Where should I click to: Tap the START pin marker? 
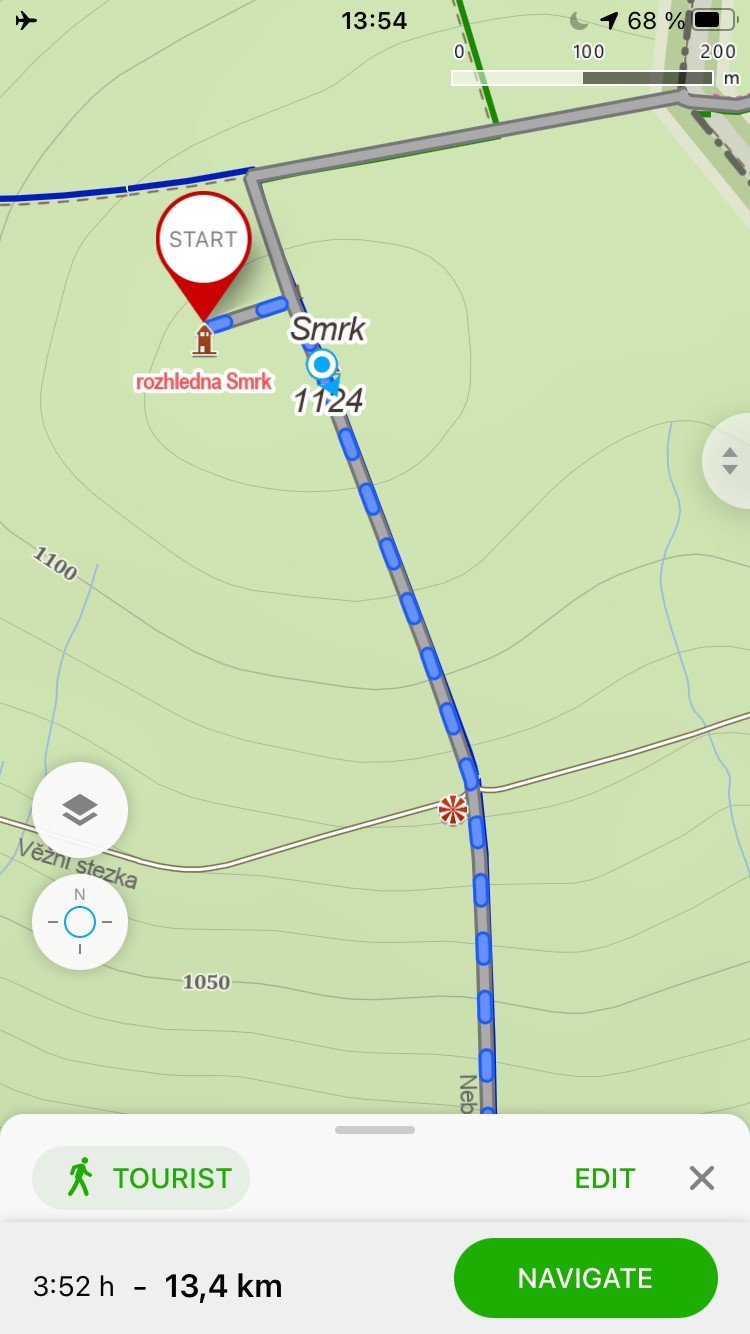(203, 240)
